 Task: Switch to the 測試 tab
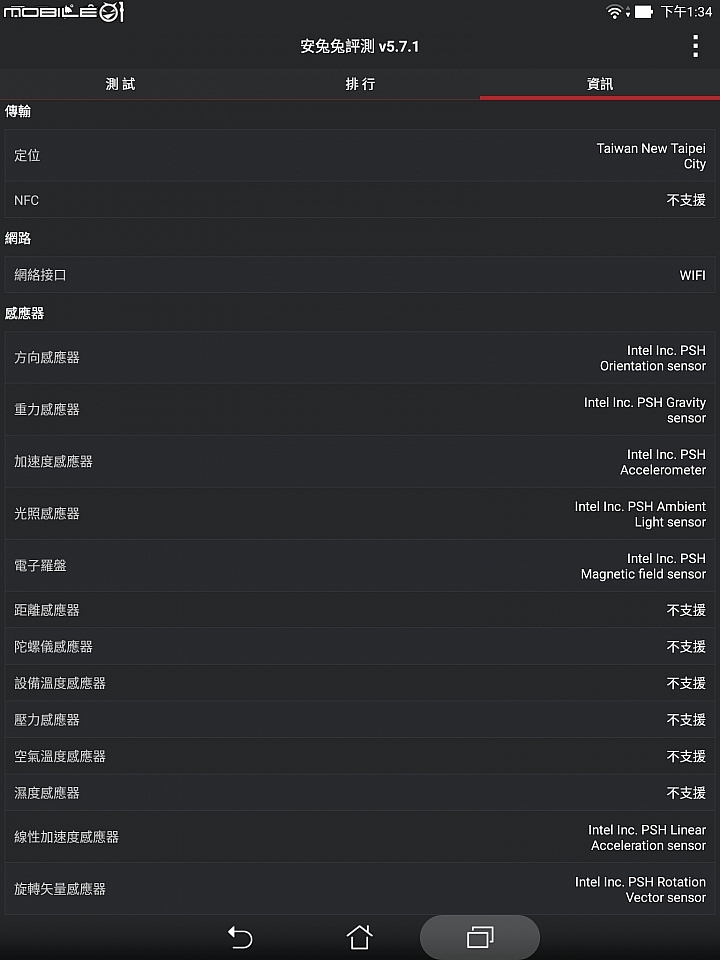pyautogui.click(x=120, y=84)
